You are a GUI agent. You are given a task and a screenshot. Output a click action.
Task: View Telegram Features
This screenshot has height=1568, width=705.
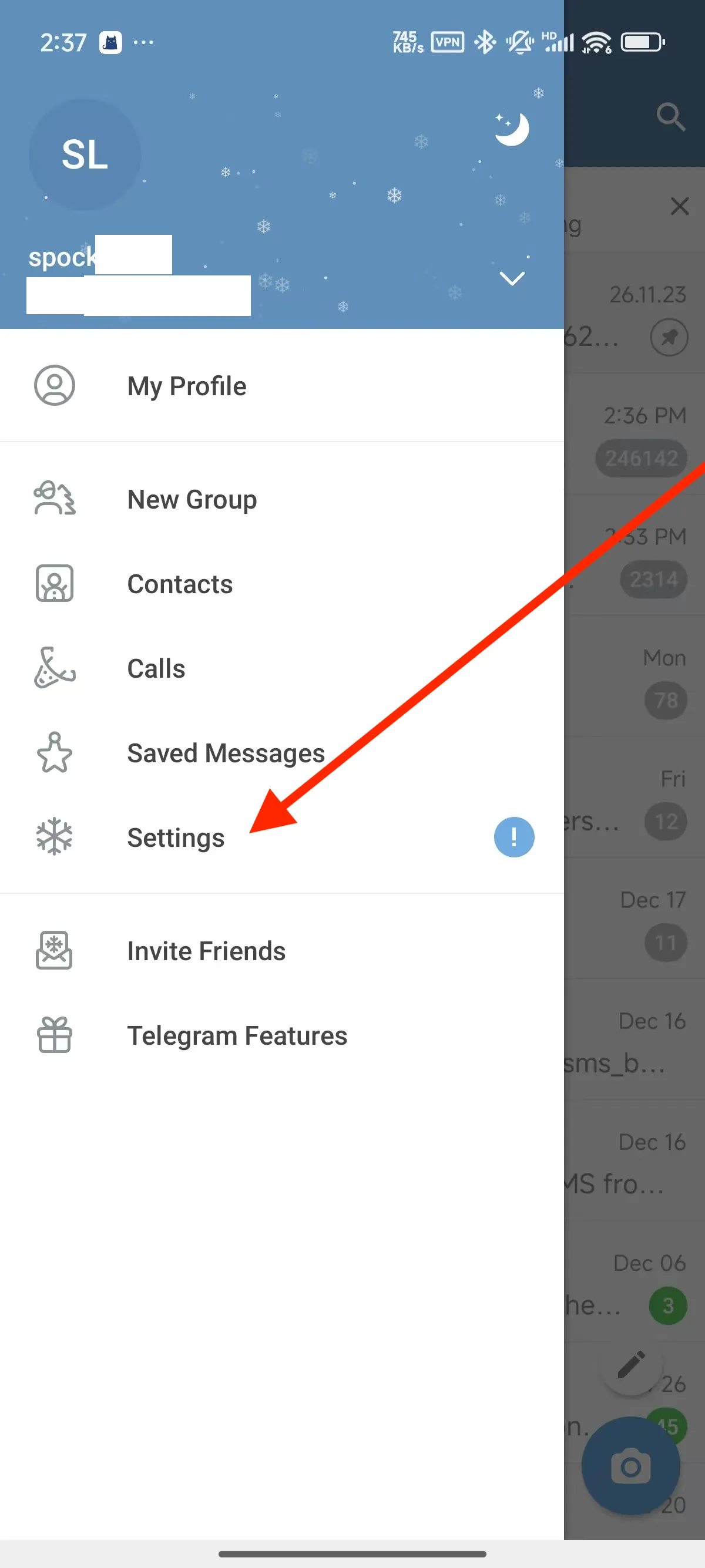(x=236, y=1035)
